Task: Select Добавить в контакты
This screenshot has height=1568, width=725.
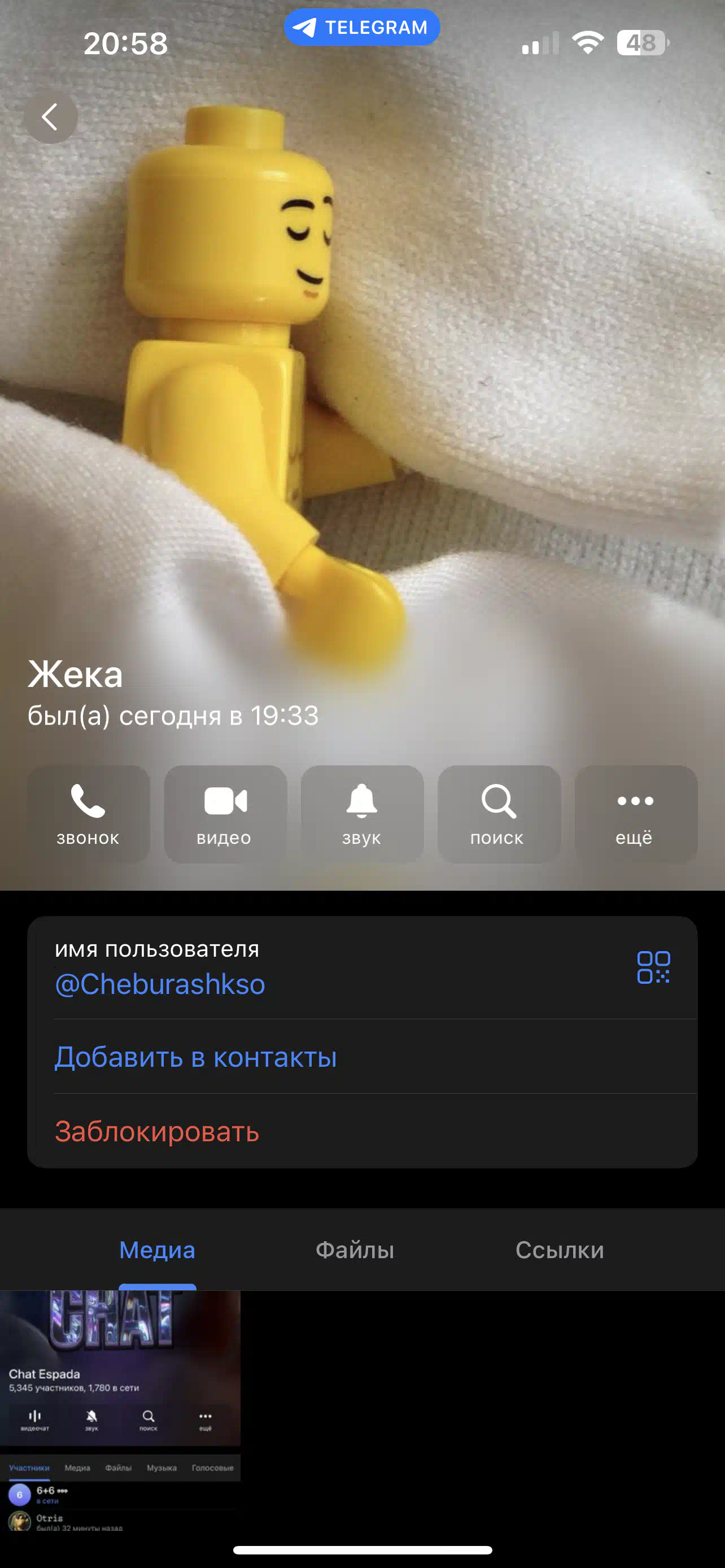Action: pyautogui.click(x=196, y=1057)
